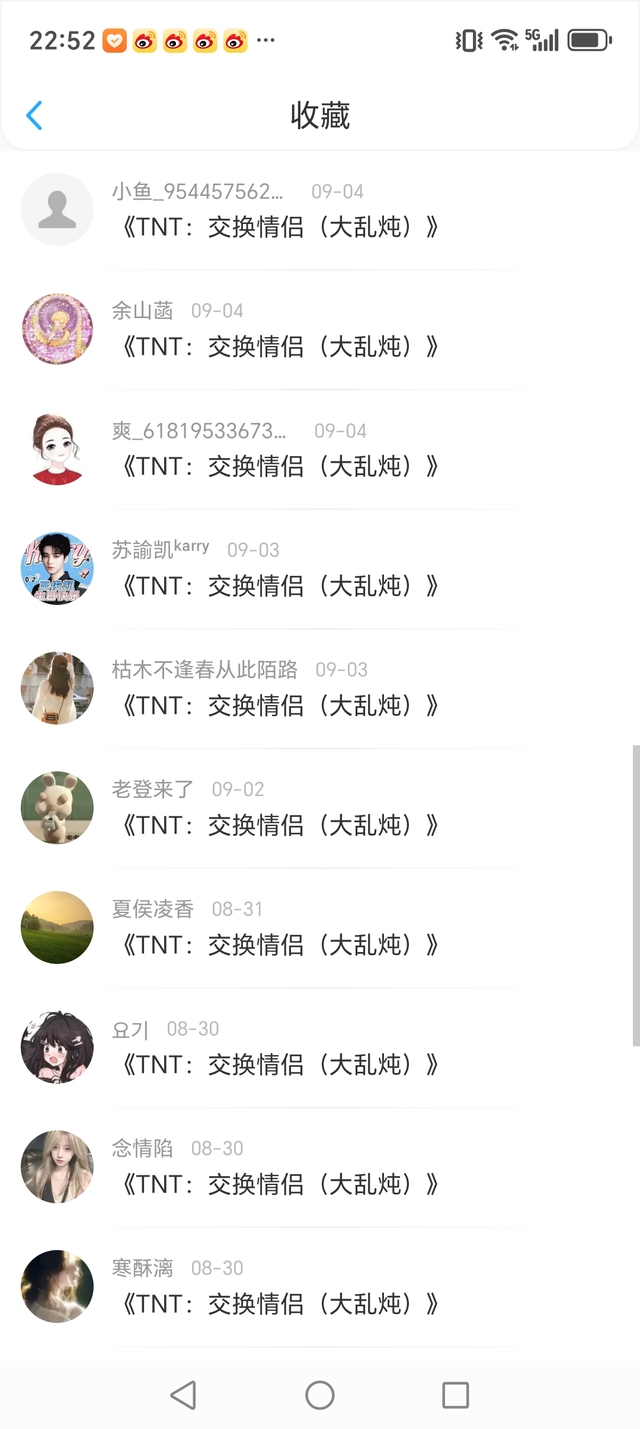The image size is (640, 1429).
Task: Tap the system home button
Action: (320, 1395)
